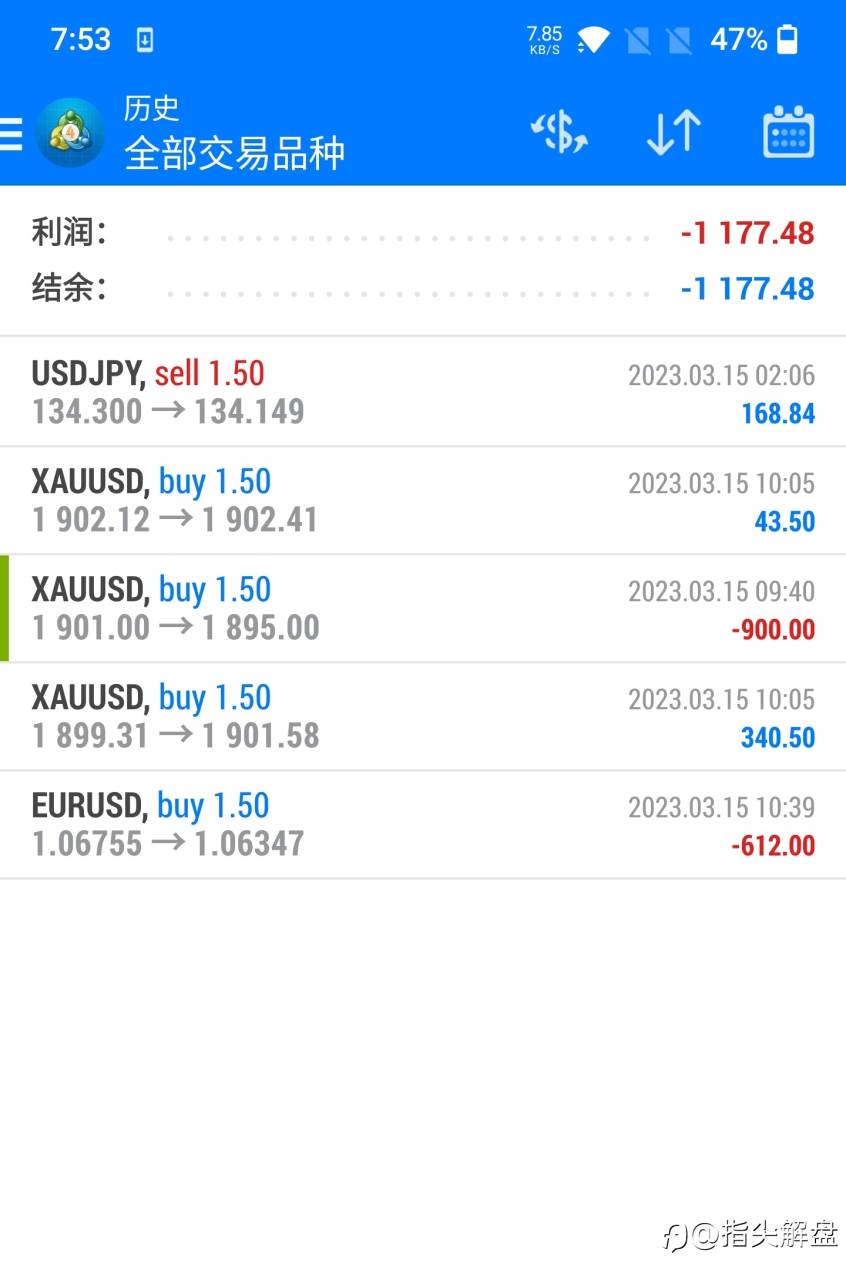Open the symbol filter dollar icon
This screenshot has width=846, height=1280.
(x=559, y=132)
